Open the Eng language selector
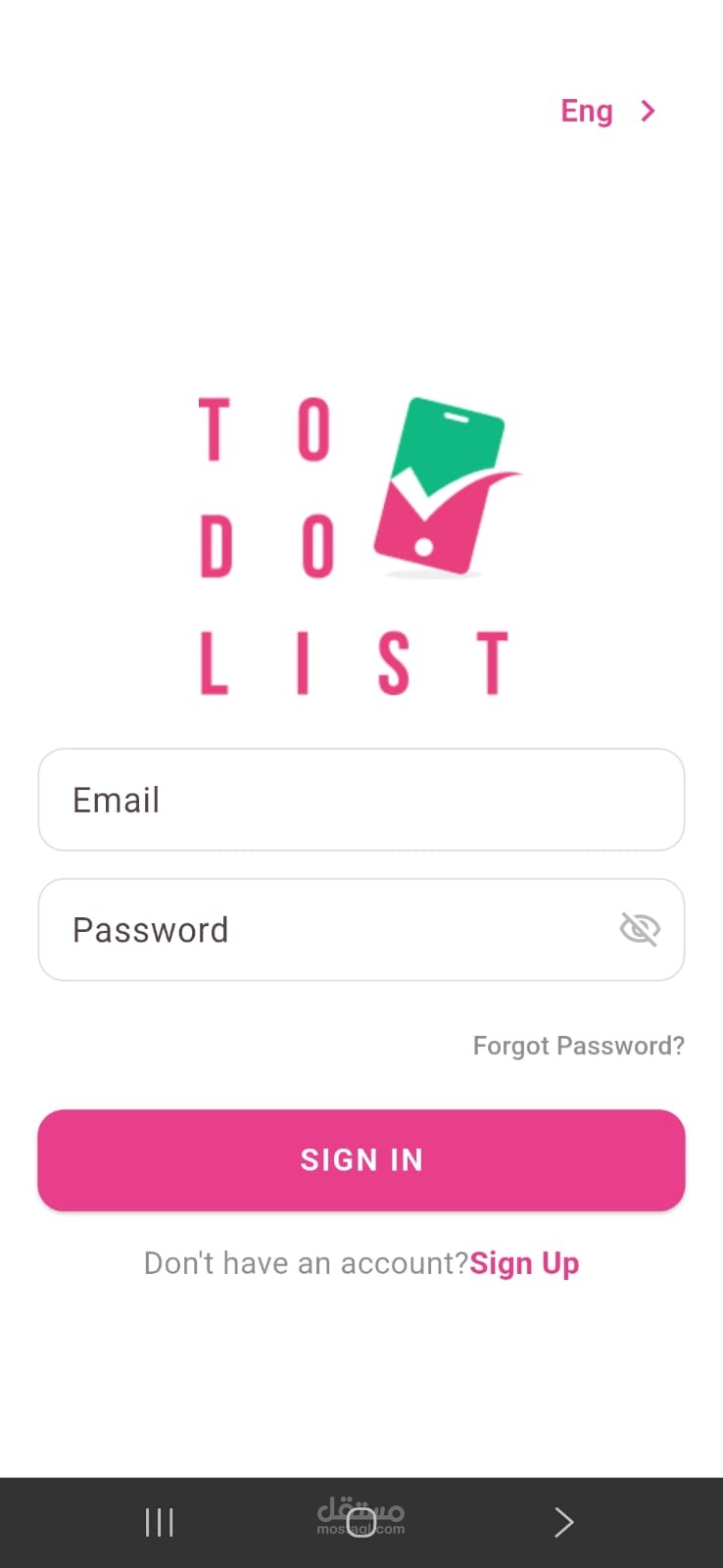Viewport: 723px width, 1568px height. point(586,111)
